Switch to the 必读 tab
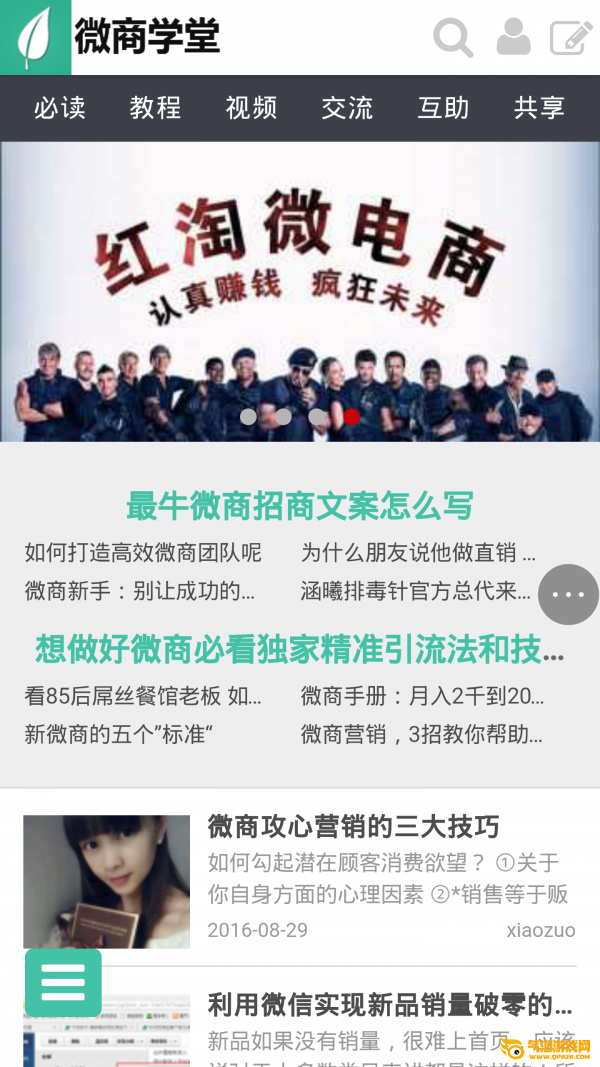 click(x=60, y=108)
